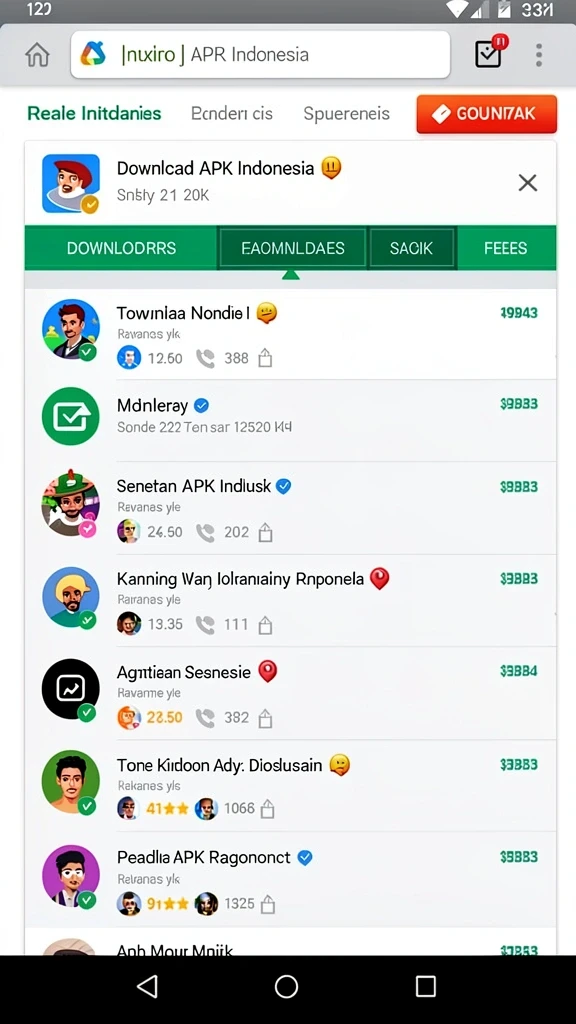Open the Agıtiean Sesnesie row
Screen dimensions: 576x1024
[x=291, y=693]
